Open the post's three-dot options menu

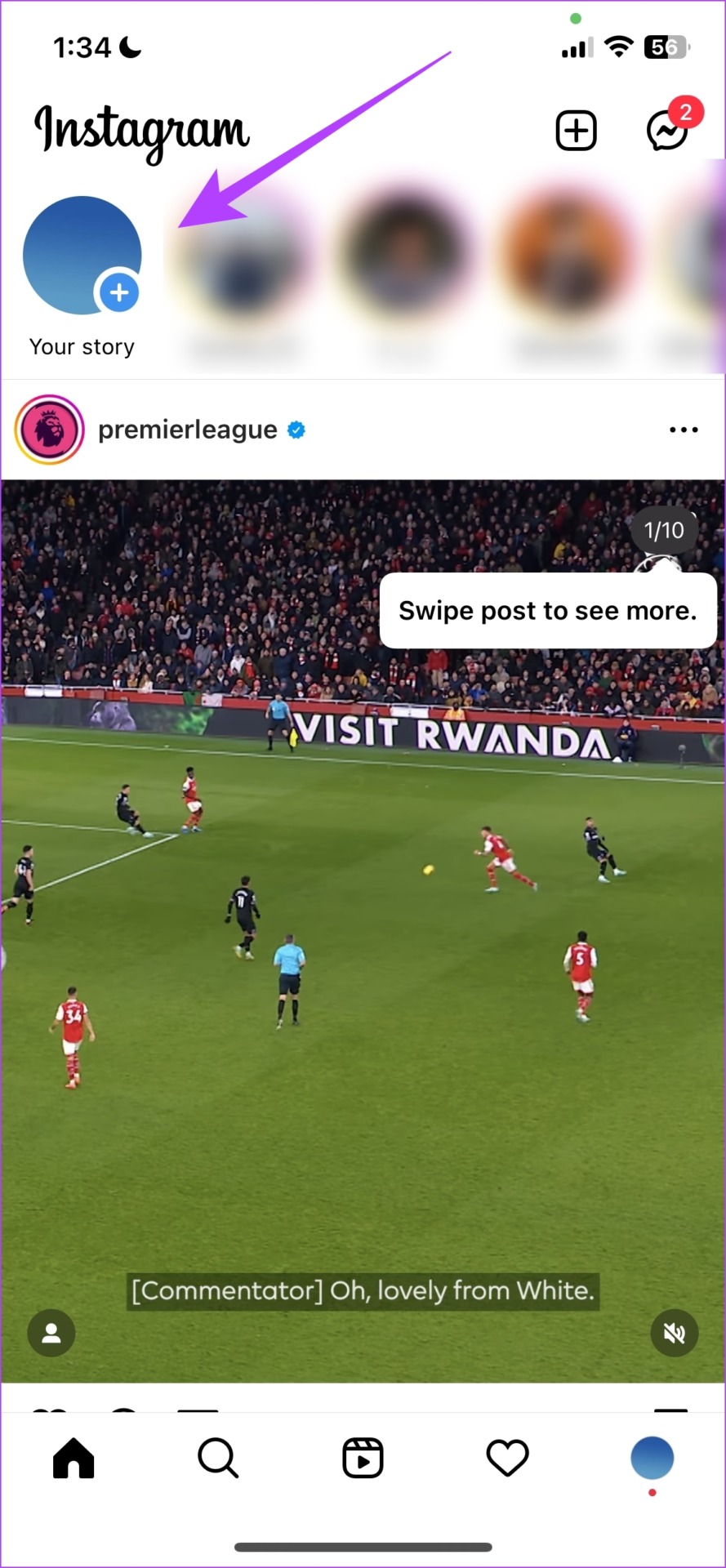pos(683,430)
